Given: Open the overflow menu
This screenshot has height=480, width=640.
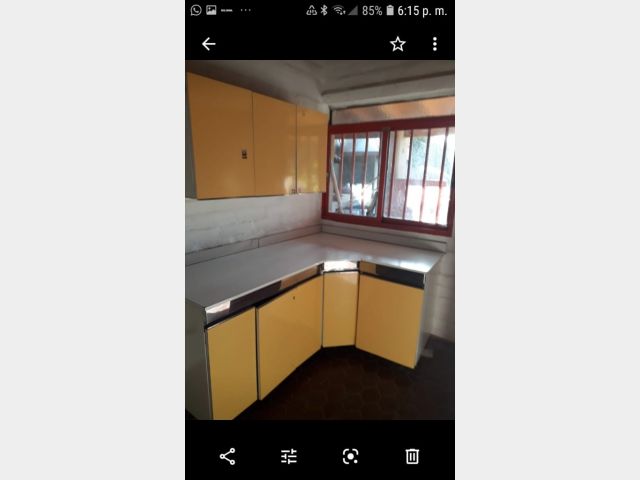Looking at the screenshot, I should tap(434, 44).
